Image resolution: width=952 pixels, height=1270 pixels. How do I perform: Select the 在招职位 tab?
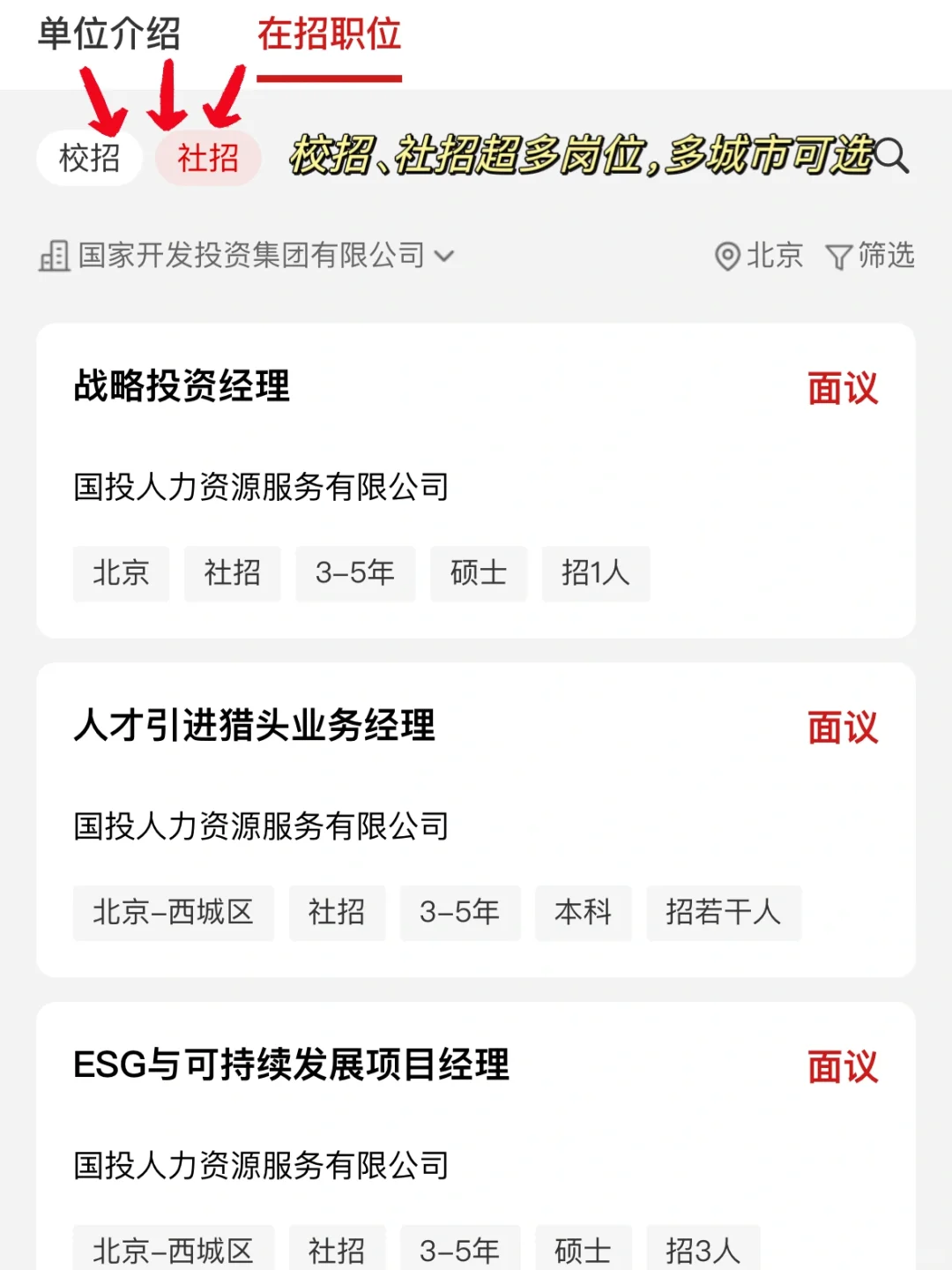329,35
